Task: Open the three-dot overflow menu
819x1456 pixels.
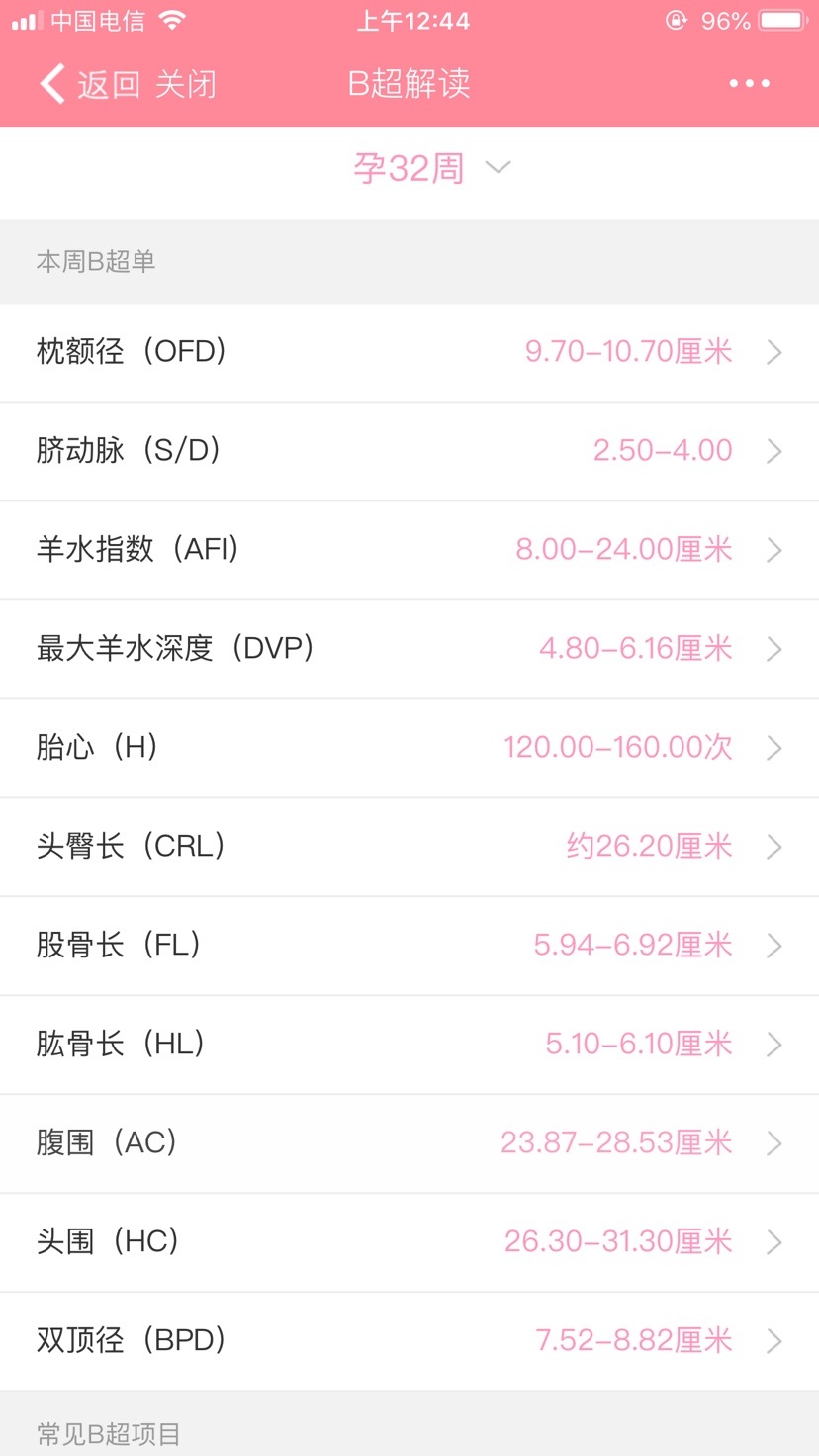Action: [749, 84]
